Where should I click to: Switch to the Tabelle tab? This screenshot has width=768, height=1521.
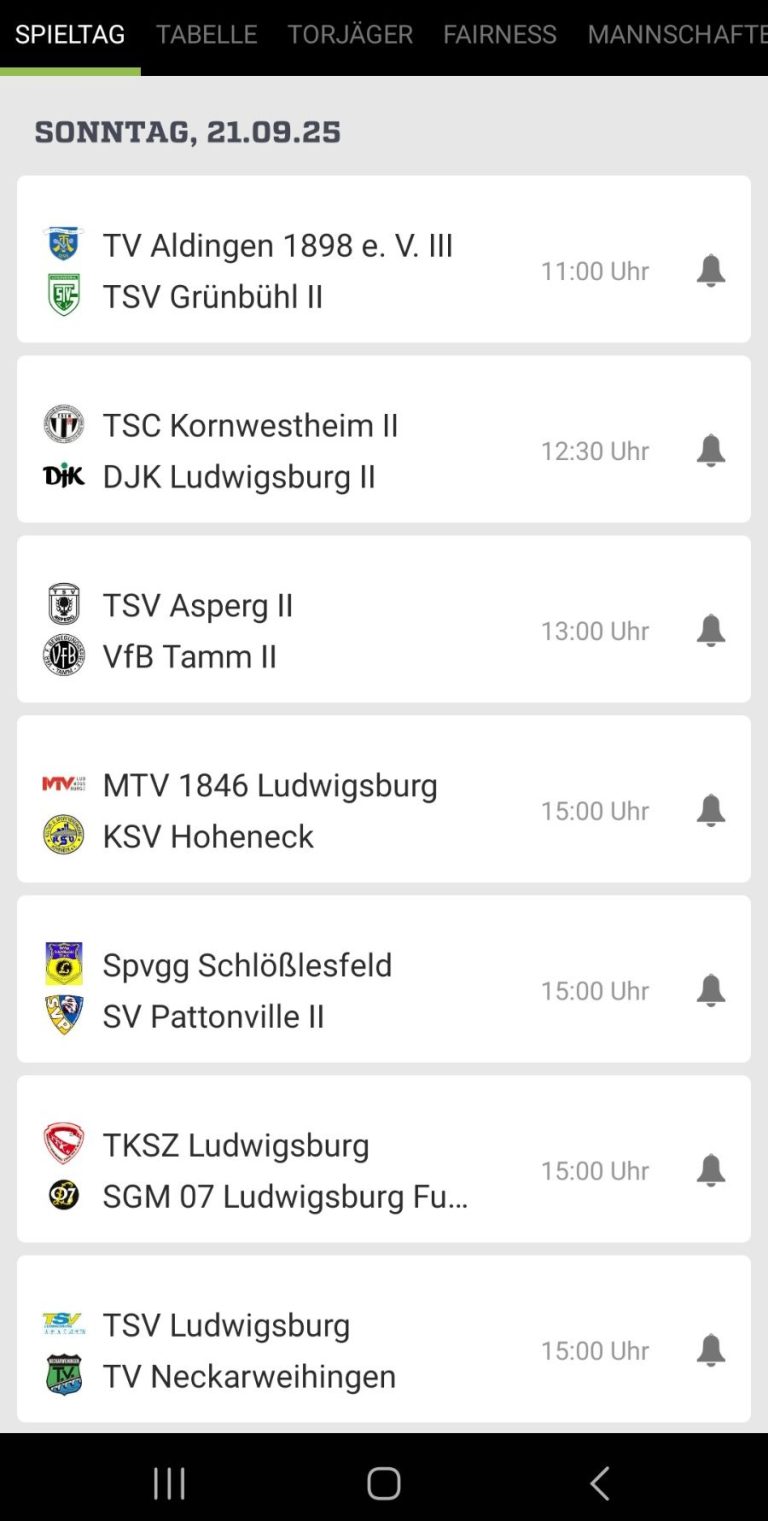tap(206, 34)
